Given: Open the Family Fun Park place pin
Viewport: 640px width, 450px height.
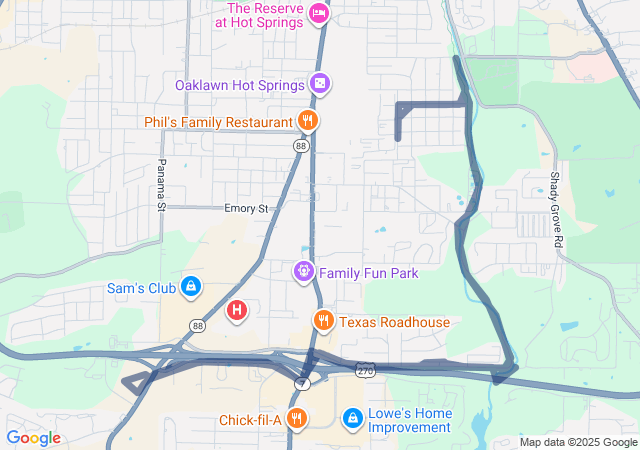Looking at the screenshot, I should pos(303,271).
